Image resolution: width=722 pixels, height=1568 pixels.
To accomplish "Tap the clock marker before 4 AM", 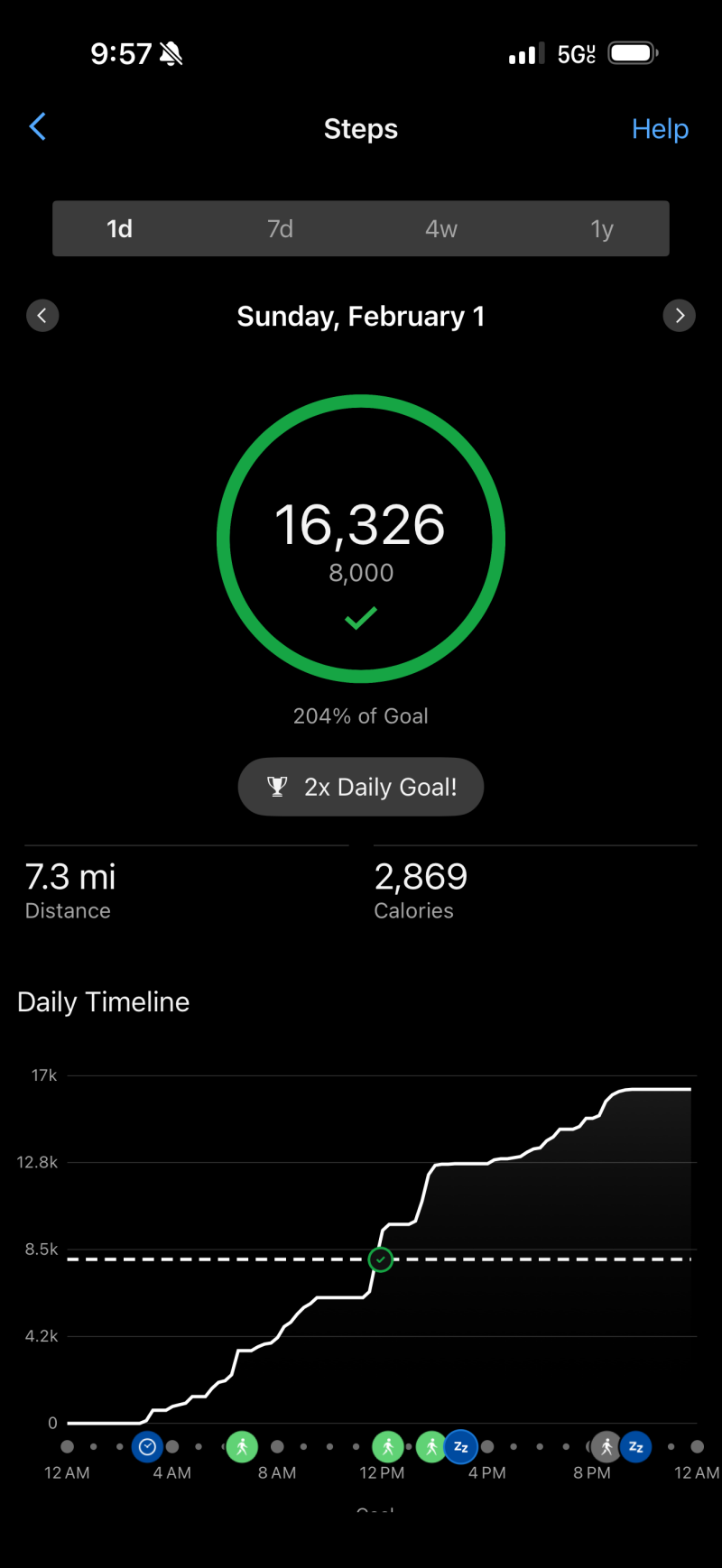I will (147, 1447).
